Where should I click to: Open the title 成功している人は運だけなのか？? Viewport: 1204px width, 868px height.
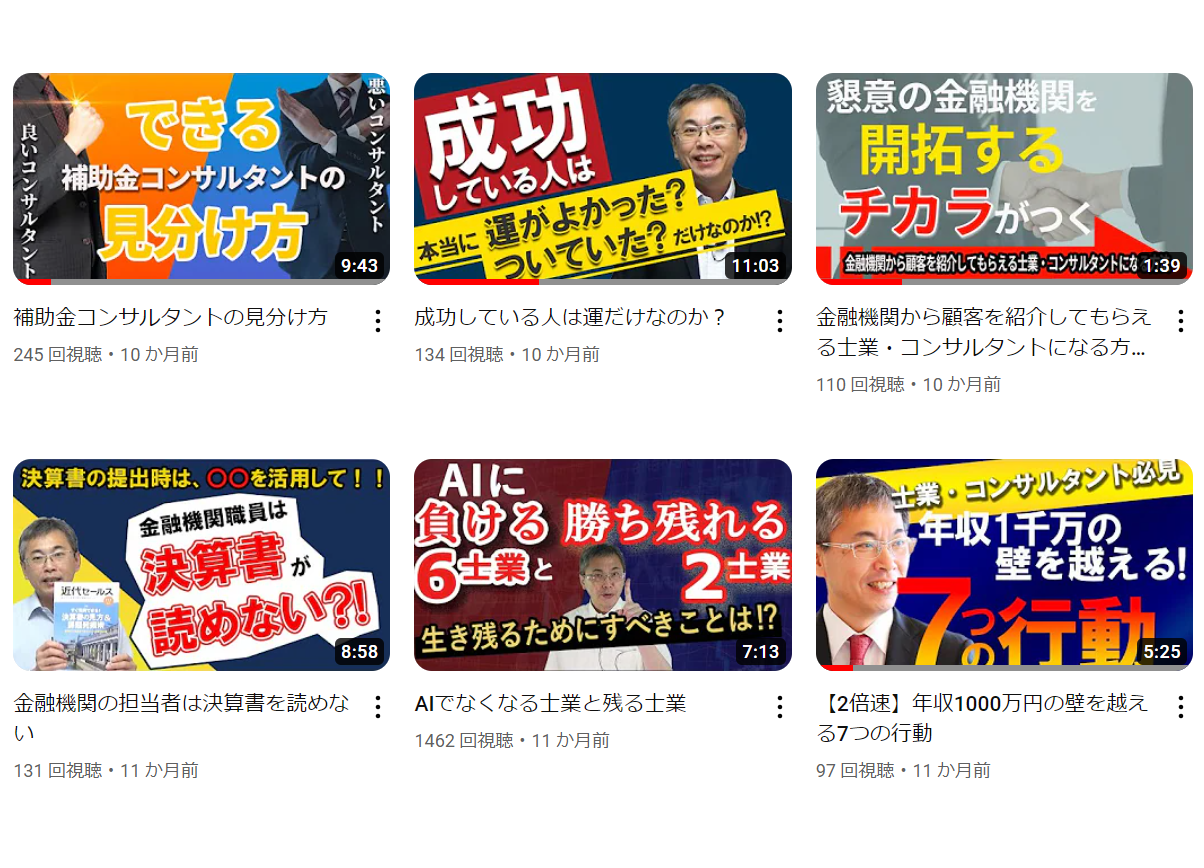coord(570,318)
